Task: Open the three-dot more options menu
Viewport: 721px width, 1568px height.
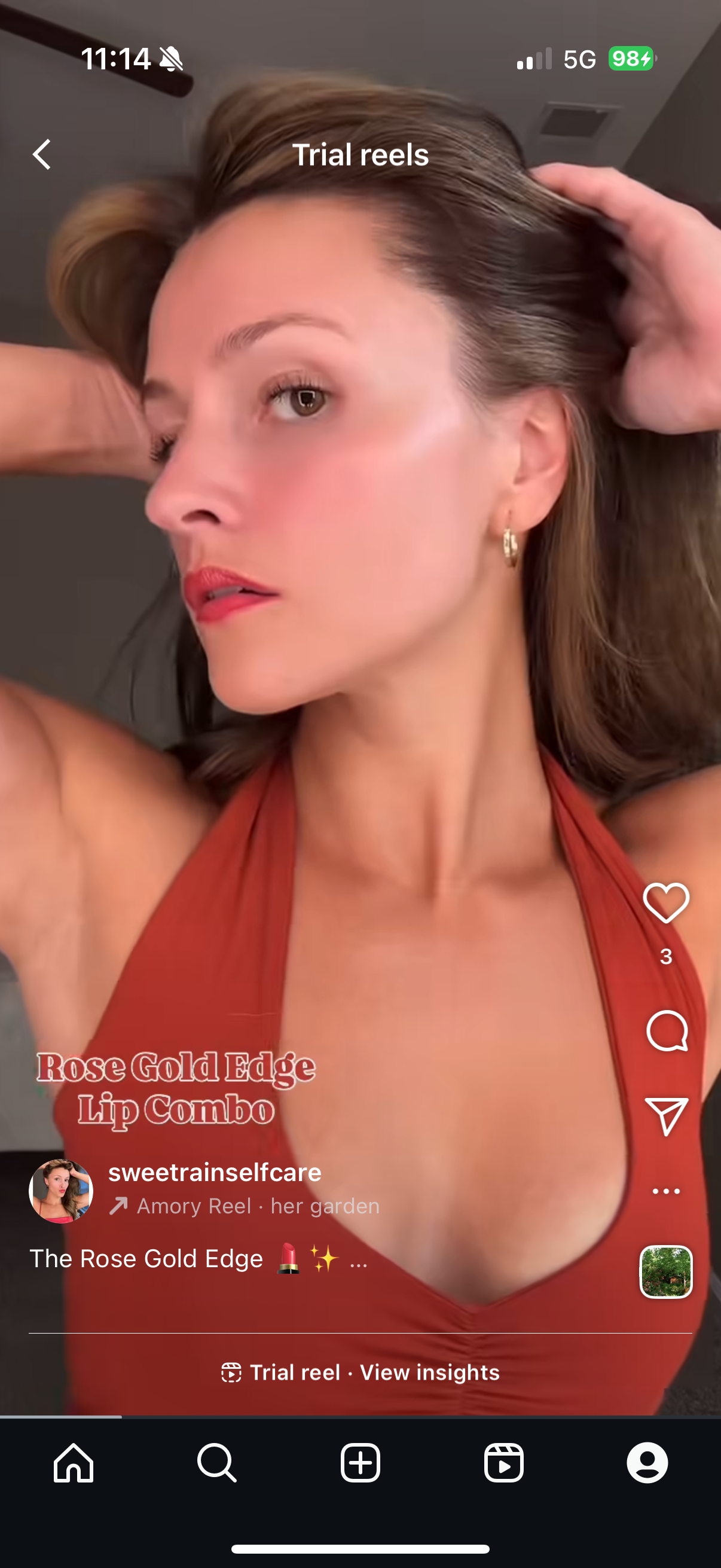Action: [665, 1191]
